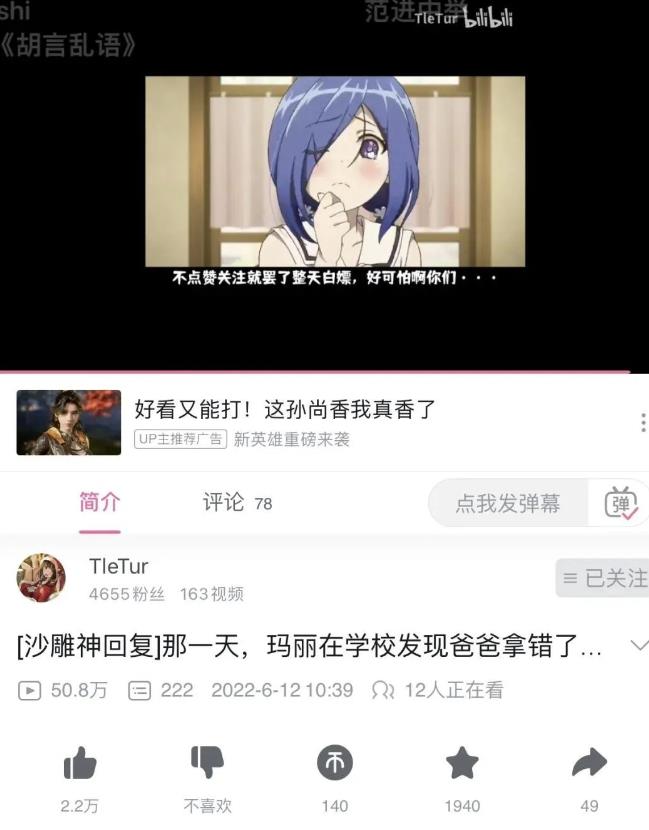Open the 孙尚香 game ad card

(x=285, y=422)
